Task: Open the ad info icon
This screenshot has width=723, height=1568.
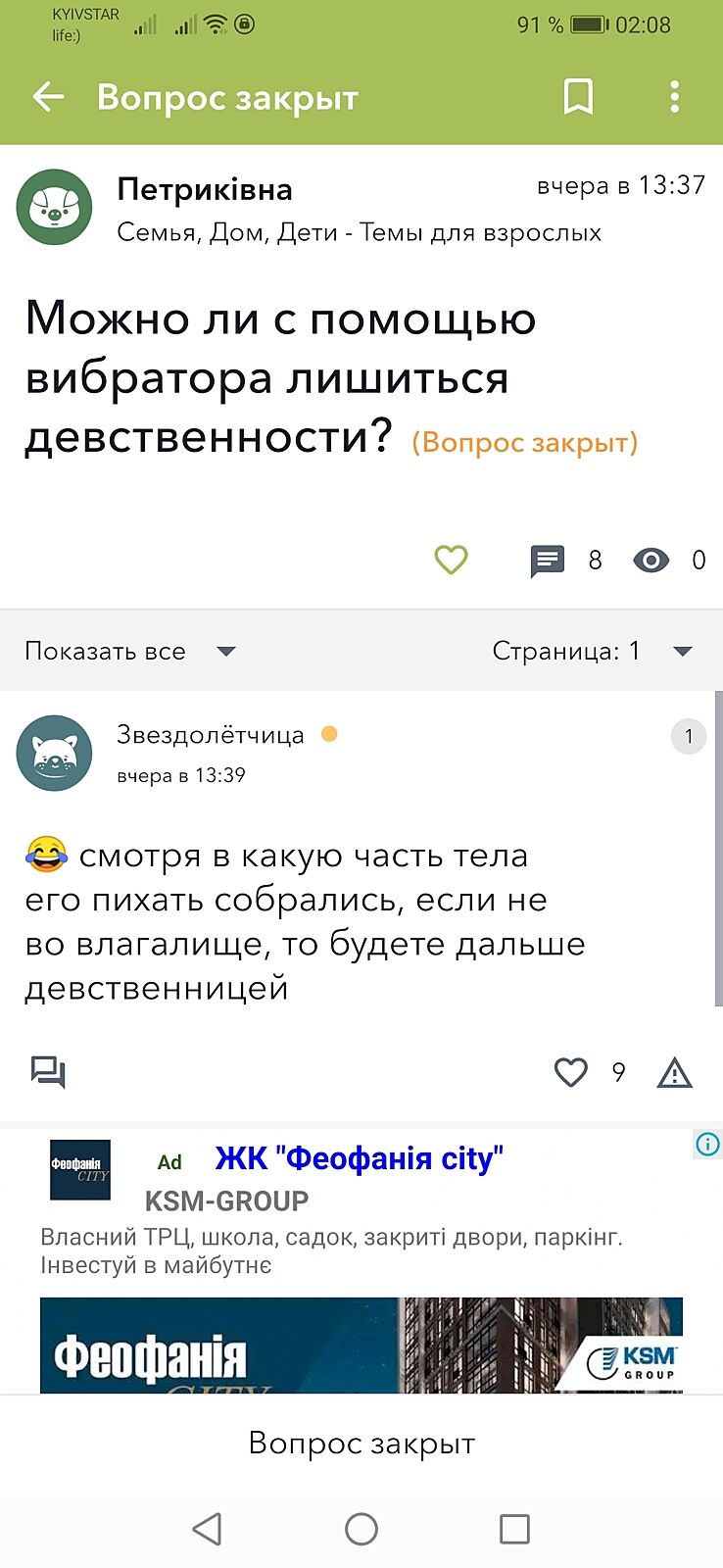Action: point(707,1144)
